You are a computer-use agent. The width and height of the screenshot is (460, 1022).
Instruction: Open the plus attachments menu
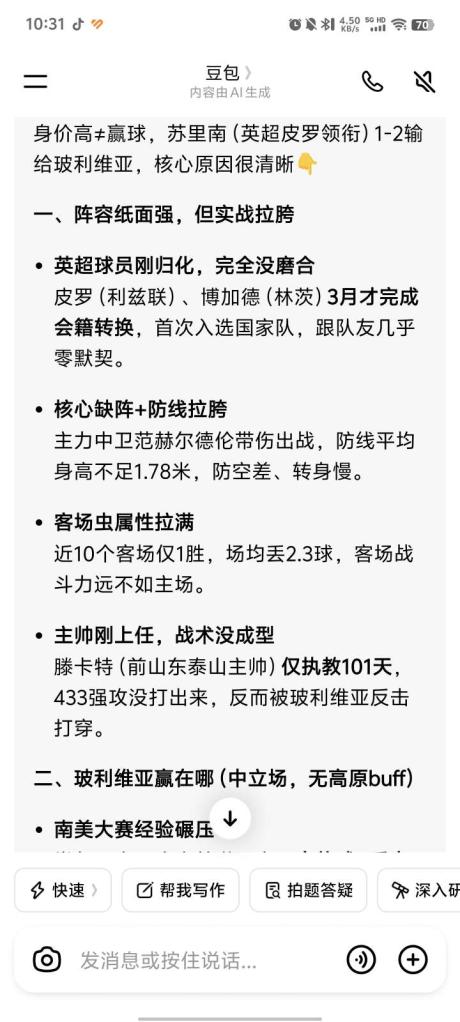(413, 960)
